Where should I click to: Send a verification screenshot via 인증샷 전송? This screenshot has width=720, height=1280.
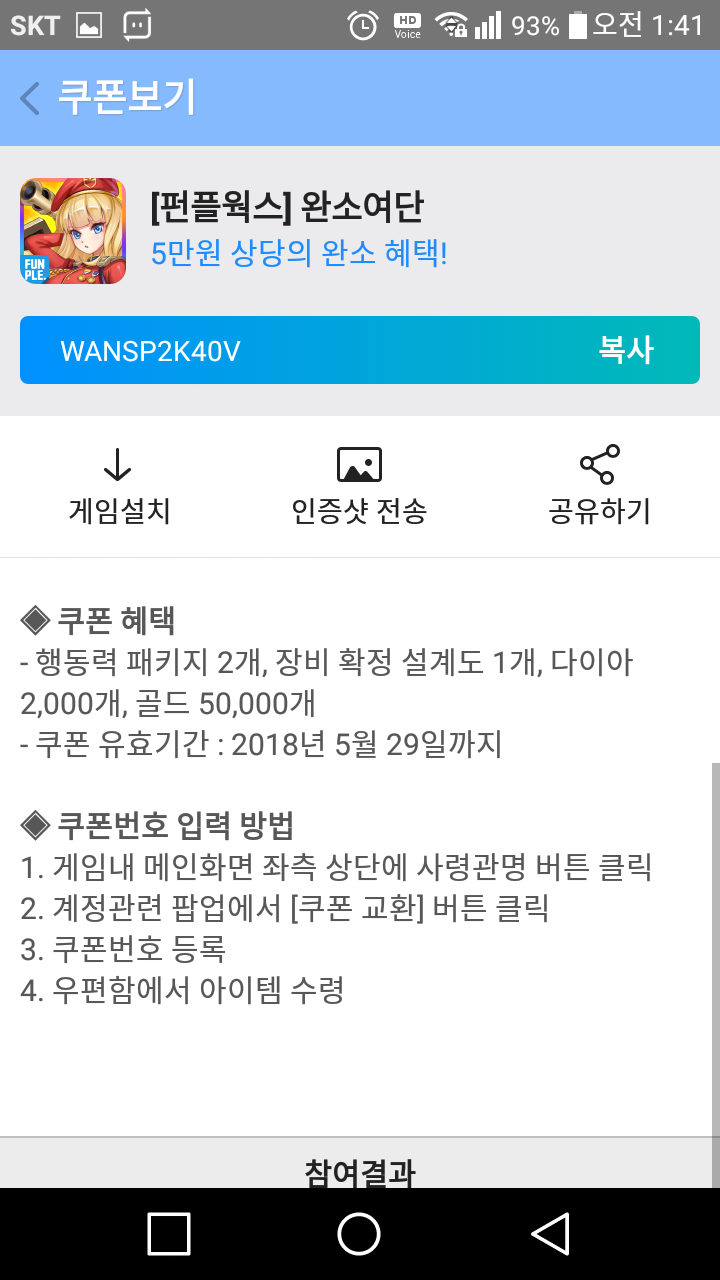359,487
